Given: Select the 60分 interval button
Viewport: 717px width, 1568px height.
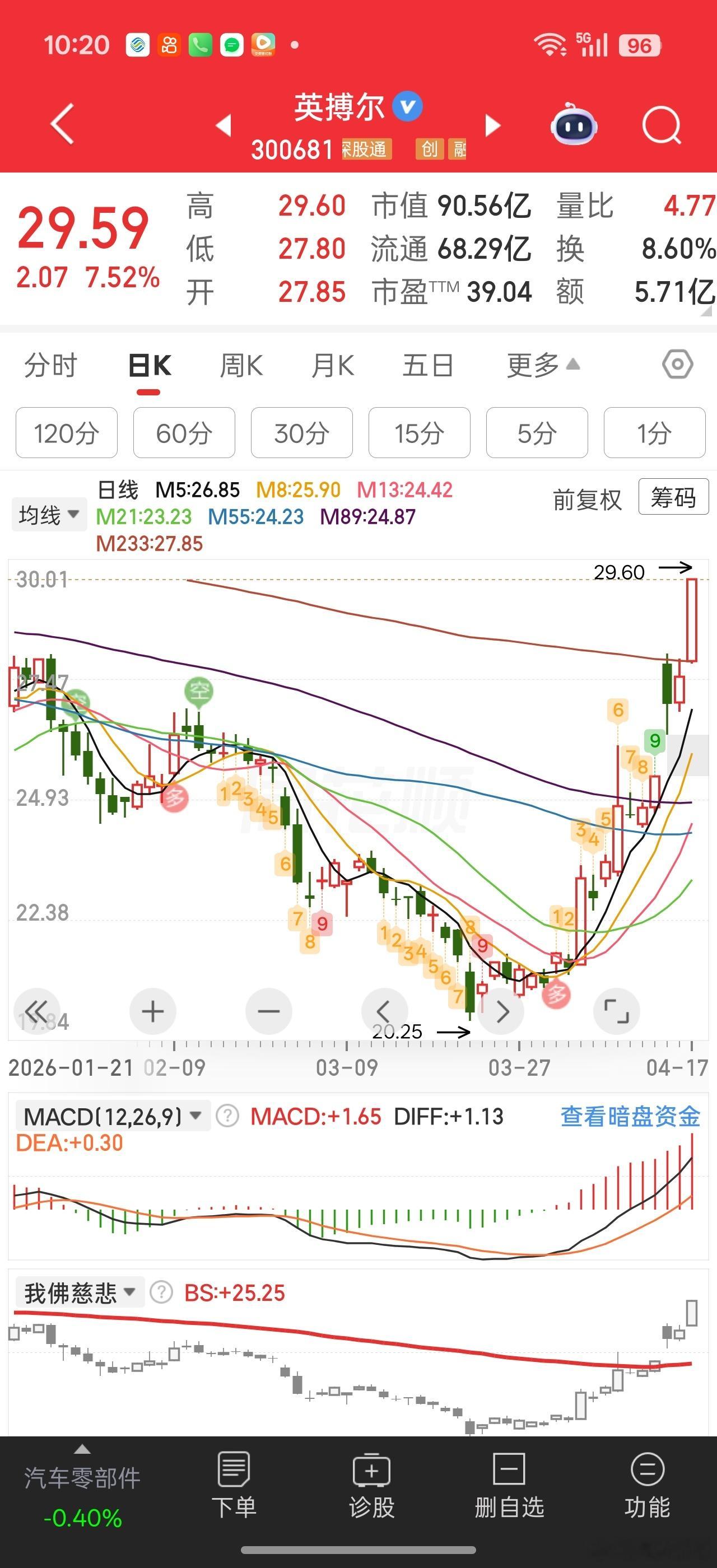Looking at the screenshot, I should pyautogui.click(x=184, y=433).
